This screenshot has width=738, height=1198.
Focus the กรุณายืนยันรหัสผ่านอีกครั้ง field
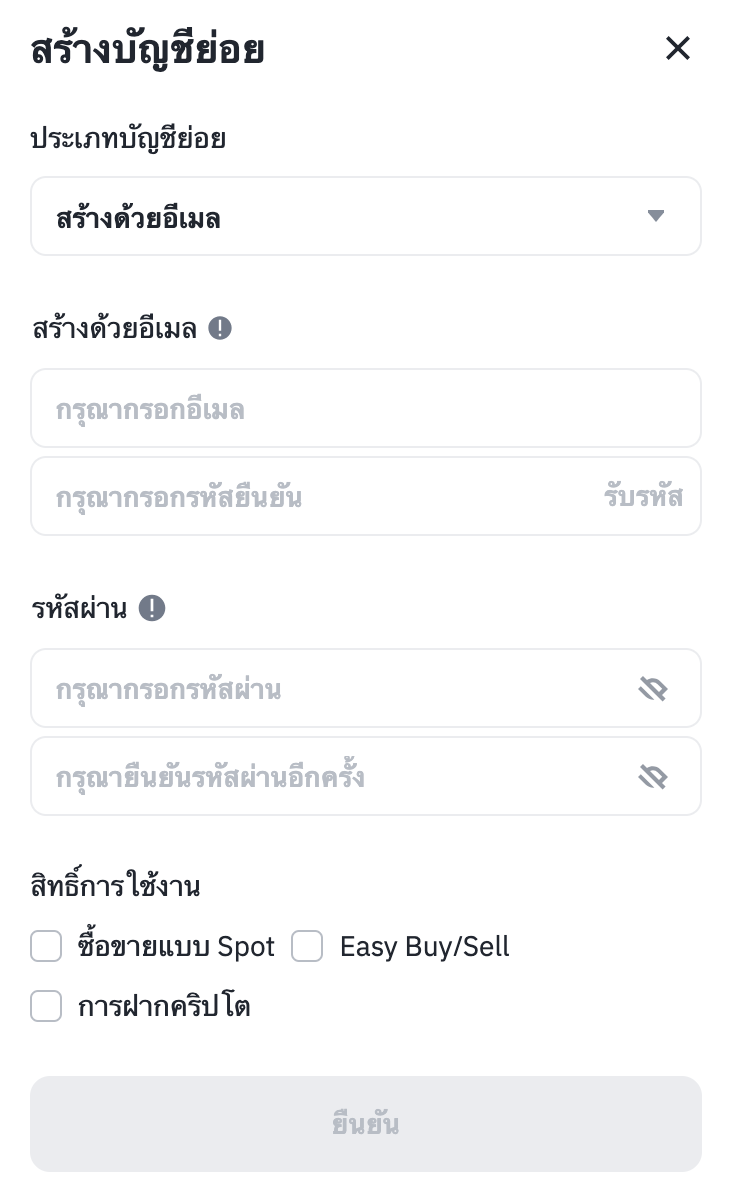(x=330, y=776)
